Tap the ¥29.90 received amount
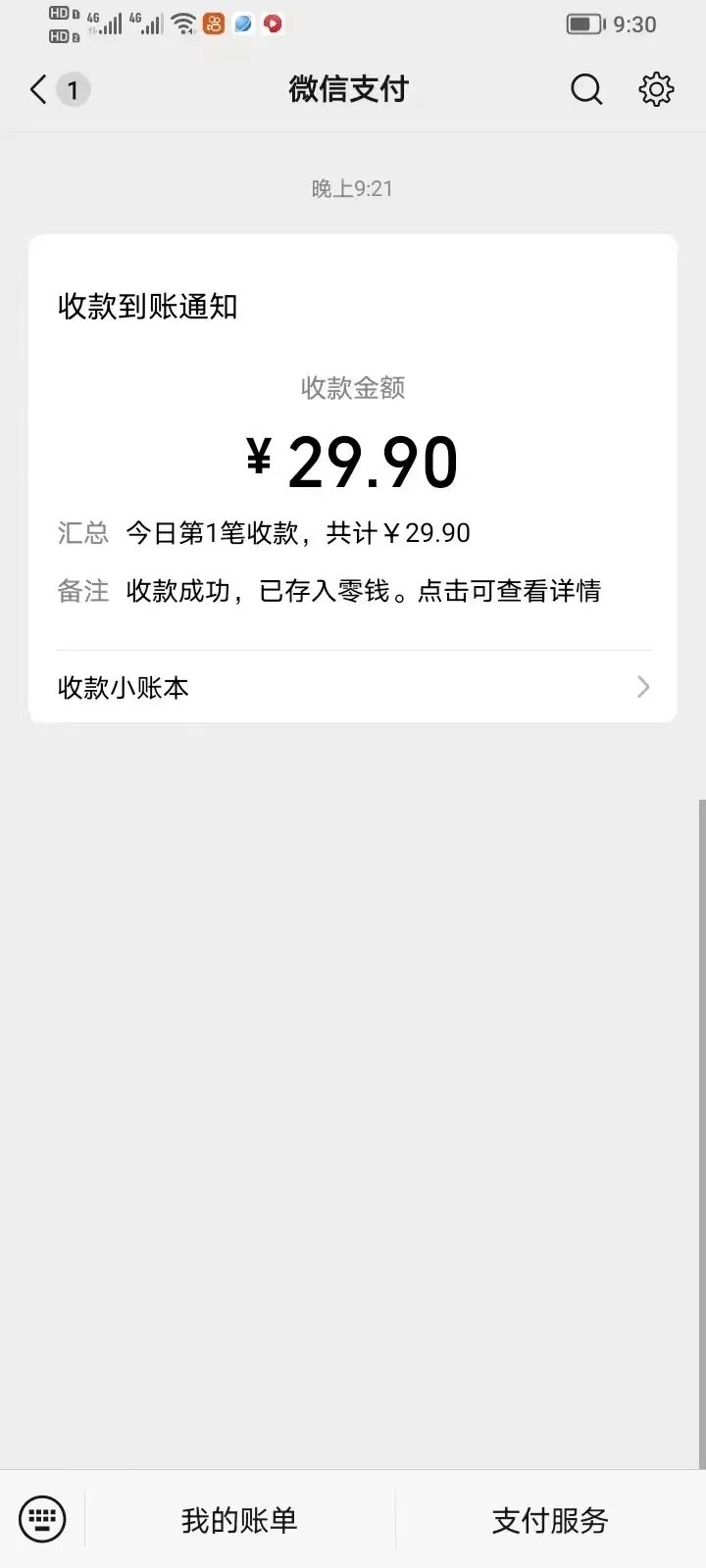706x1568 pixels. coord(352,459)
